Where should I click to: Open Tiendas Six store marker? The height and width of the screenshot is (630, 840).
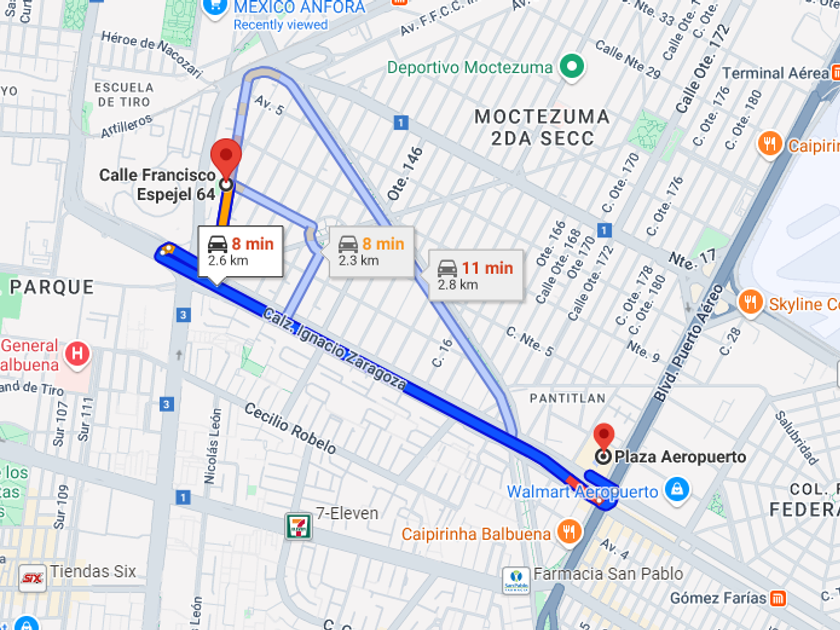(x=33, y=578)
